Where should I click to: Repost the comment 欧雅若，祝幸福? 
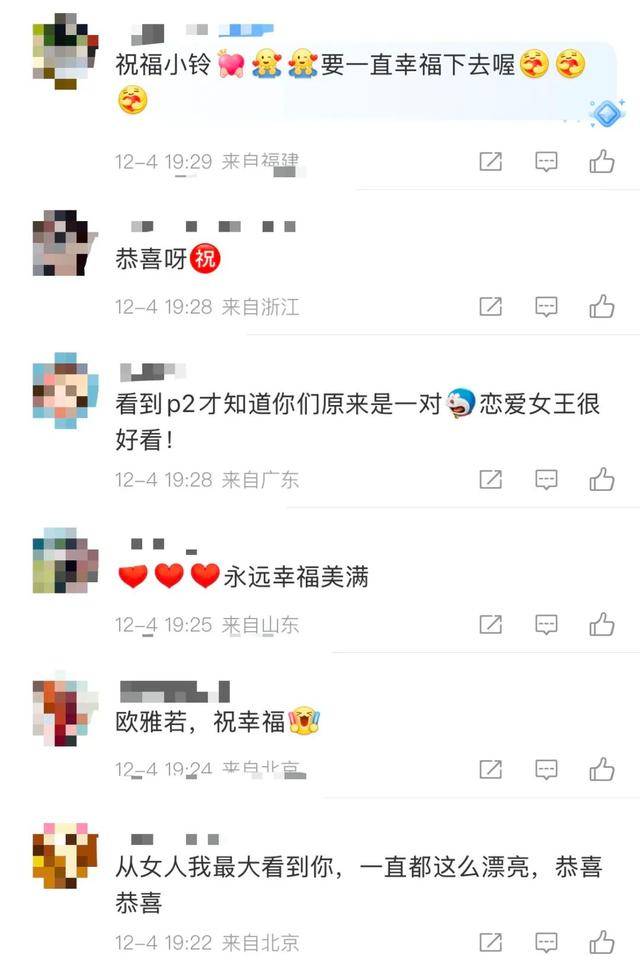click(x=490, y=769)
